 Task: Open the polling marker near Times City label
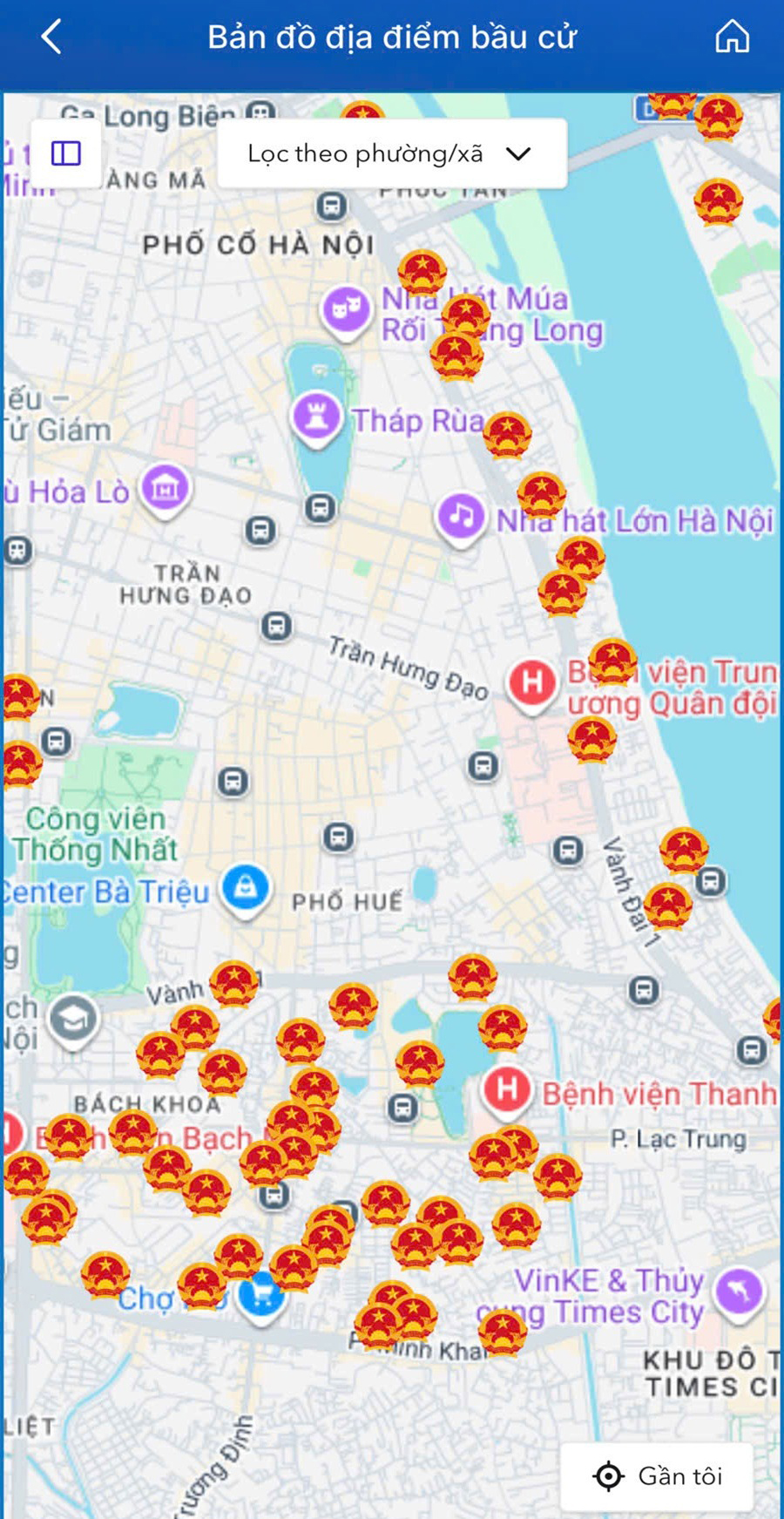[x=503, y=1331]
